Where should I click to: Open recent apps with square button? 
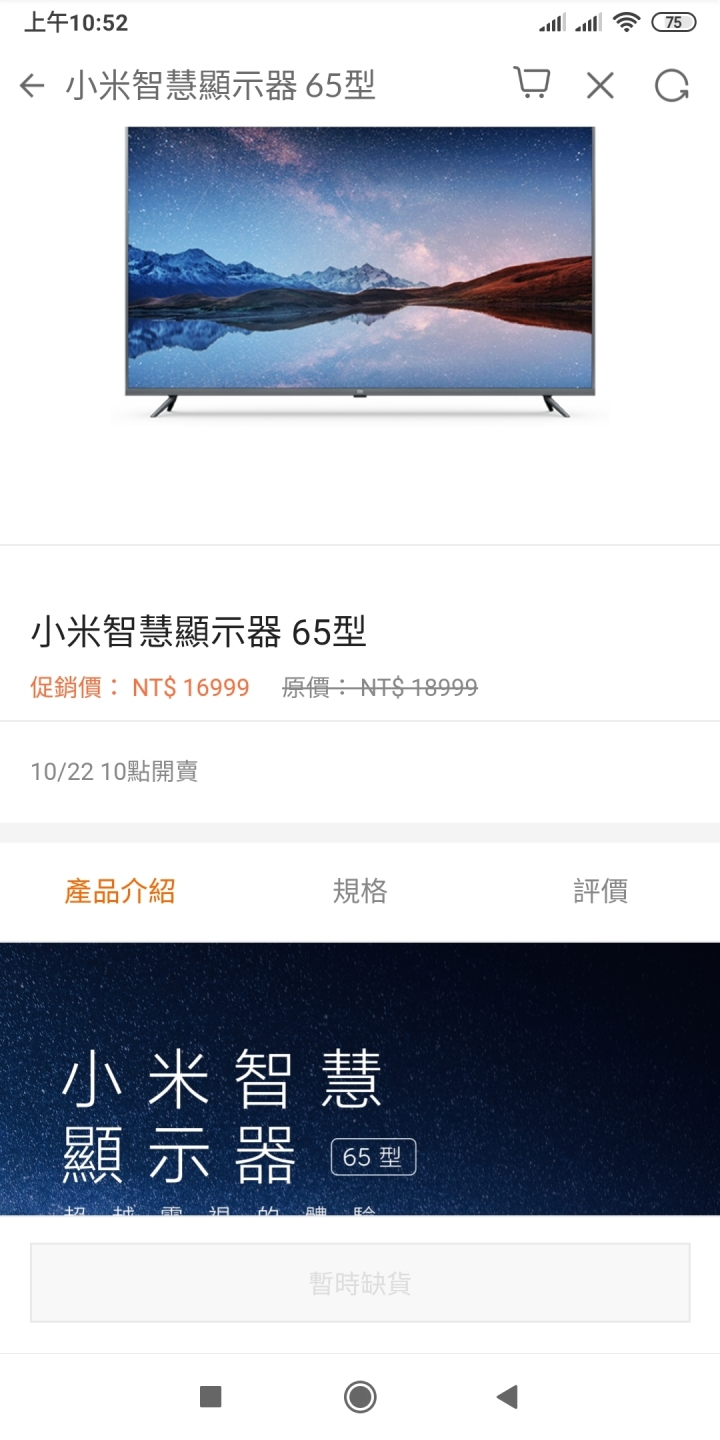tap(210, 1397)
